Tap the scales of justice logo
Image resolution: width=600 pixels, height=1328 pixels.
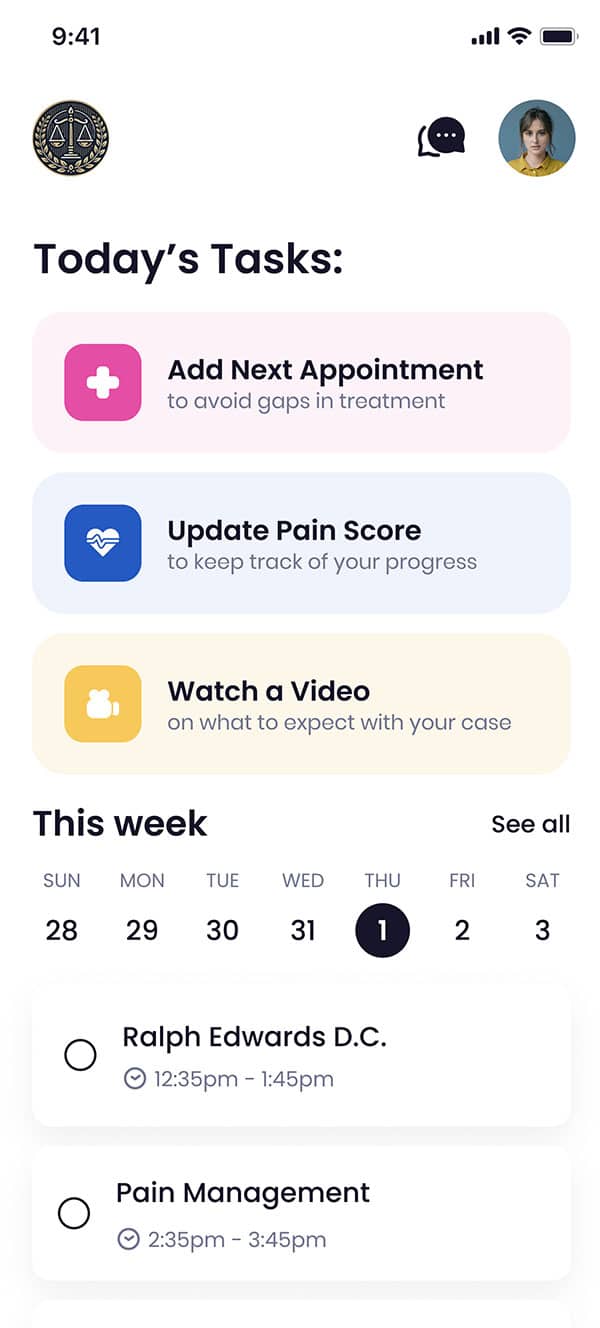coord(71,138)
